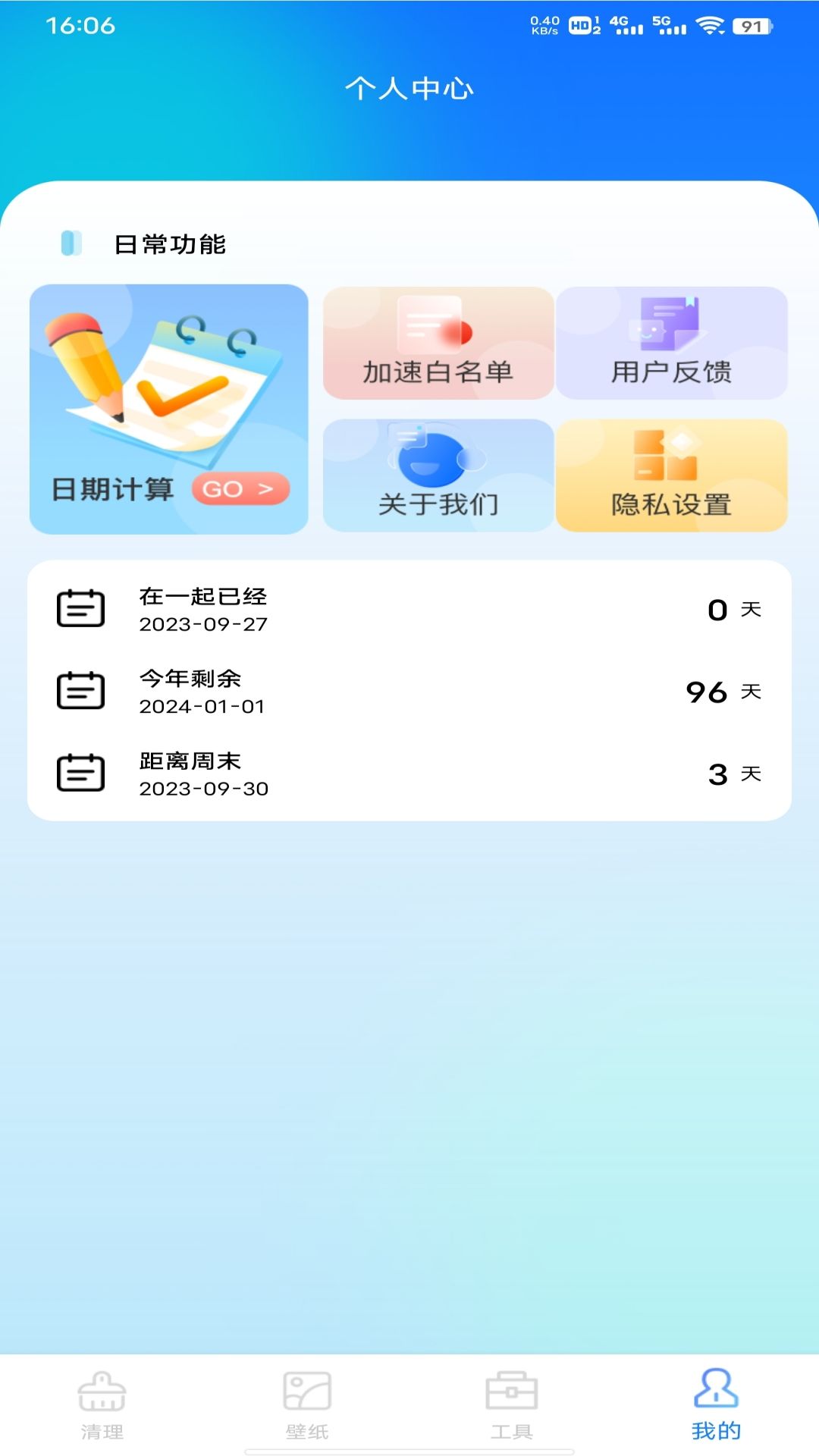Open the 用户反馈 feedback card
Viewport: 819px width, 1456px height.
(x=672, y=343)
